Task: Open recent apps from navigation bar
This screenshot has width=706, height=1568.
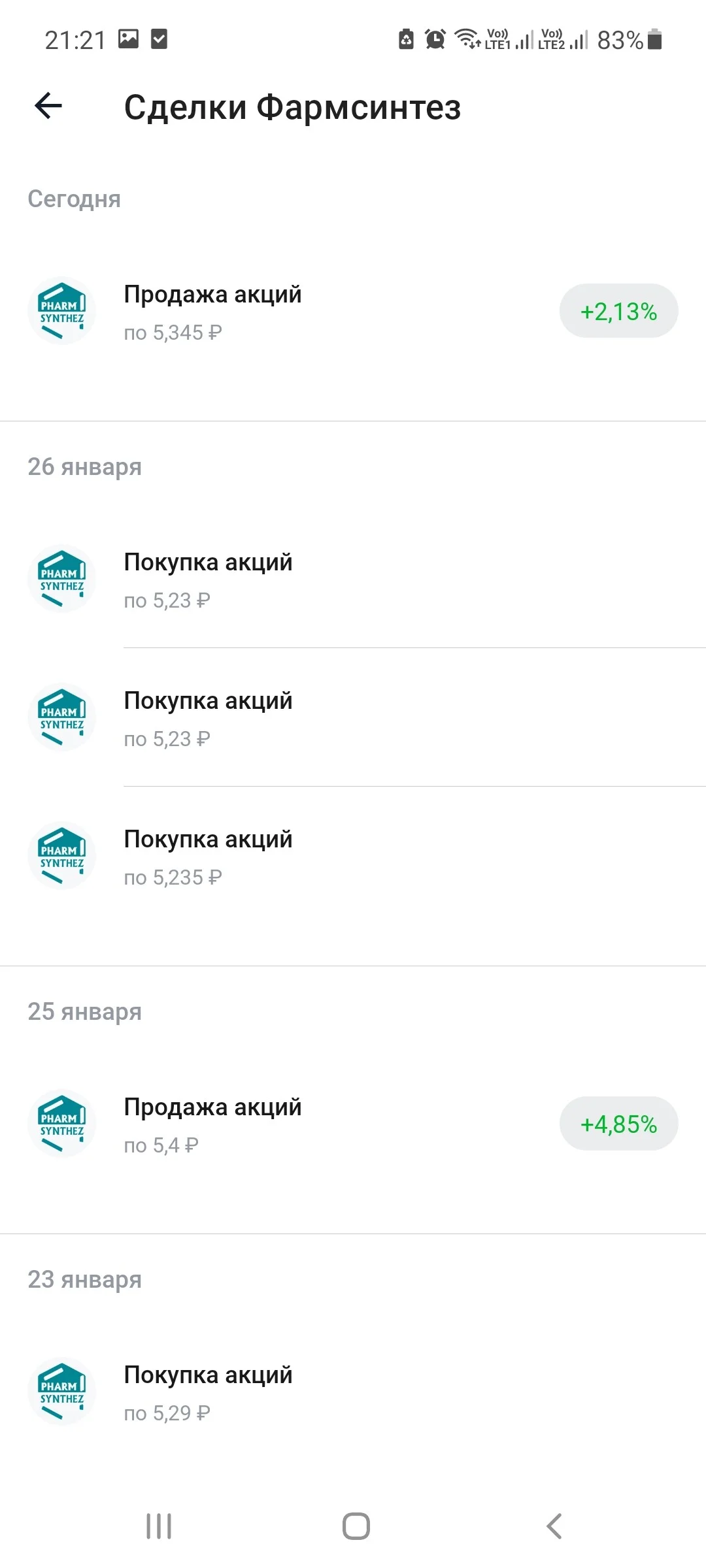Action: (159, 1526)
